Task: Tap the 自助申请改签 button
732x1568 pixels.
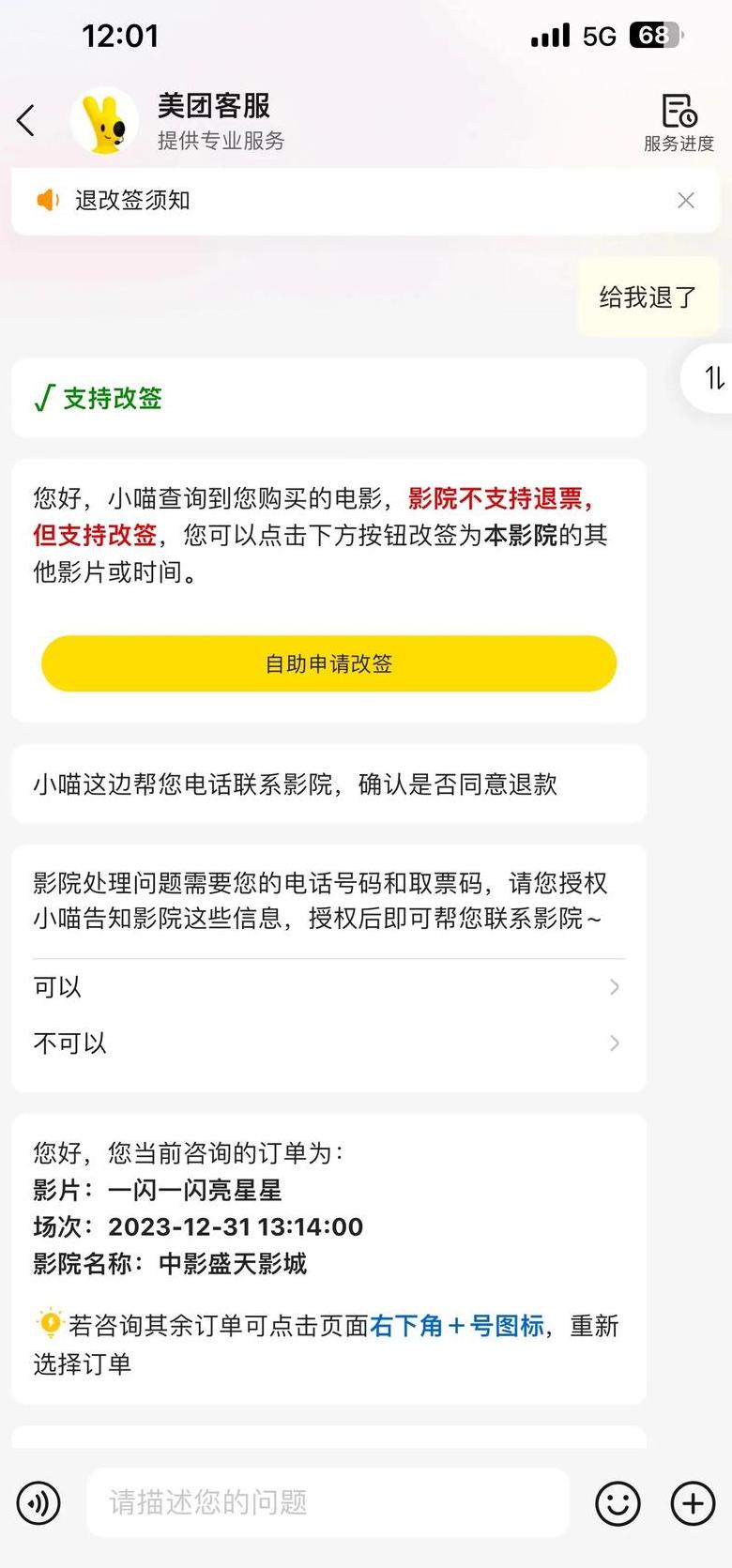Action: [x=328, y=663]
